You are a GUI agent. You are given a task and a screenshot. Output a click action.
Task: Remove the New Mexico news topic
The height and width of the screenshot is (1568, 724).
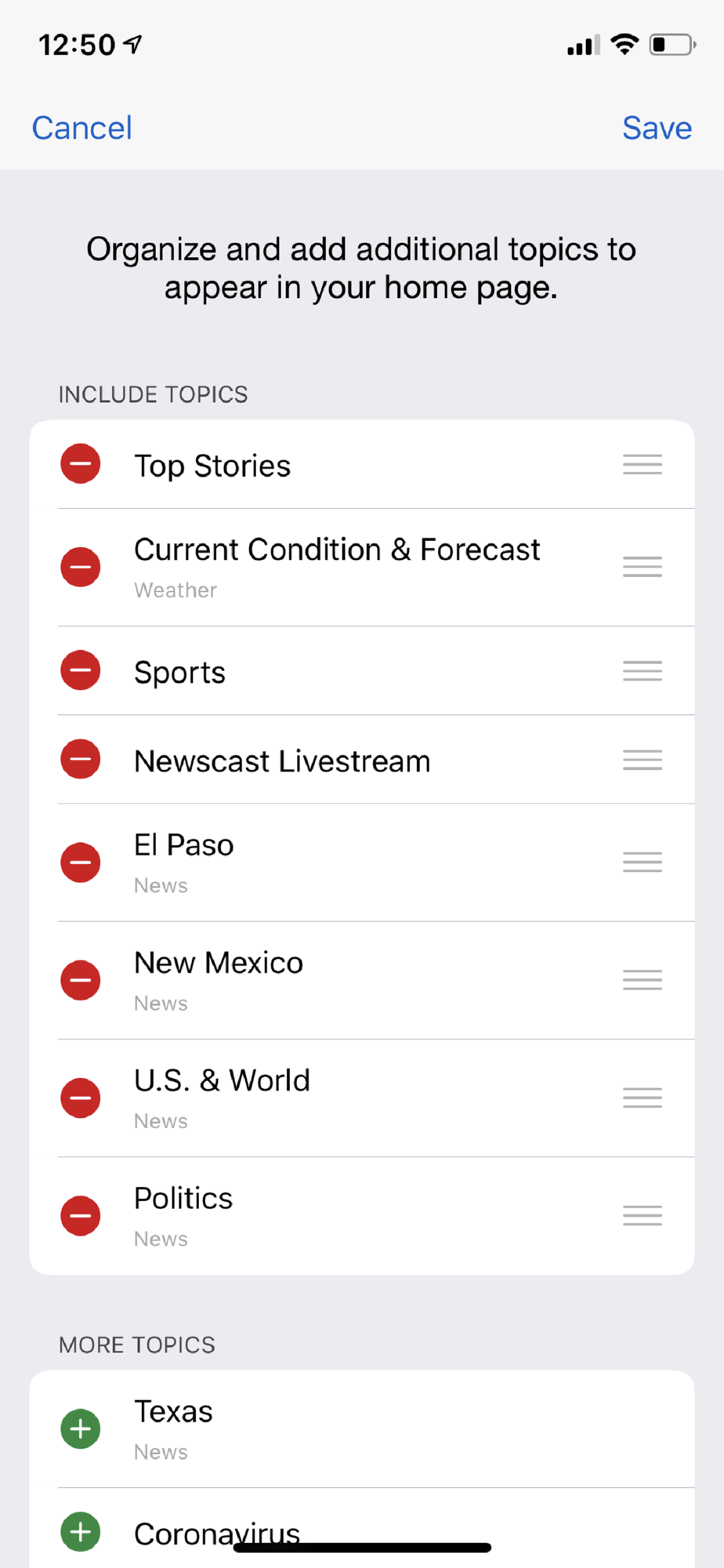pyautogui.click(x=81, y=980)
